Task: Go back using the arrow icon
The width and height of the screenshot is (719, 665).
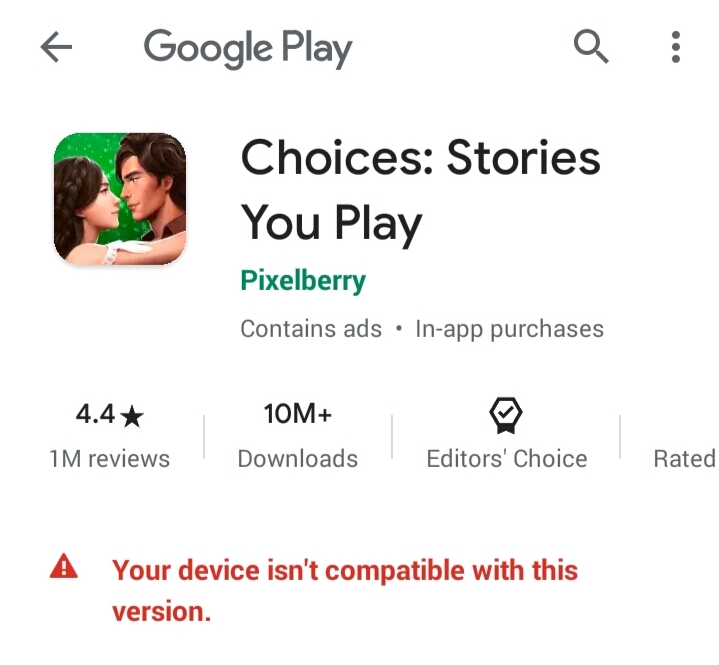Action: point(56,47)
